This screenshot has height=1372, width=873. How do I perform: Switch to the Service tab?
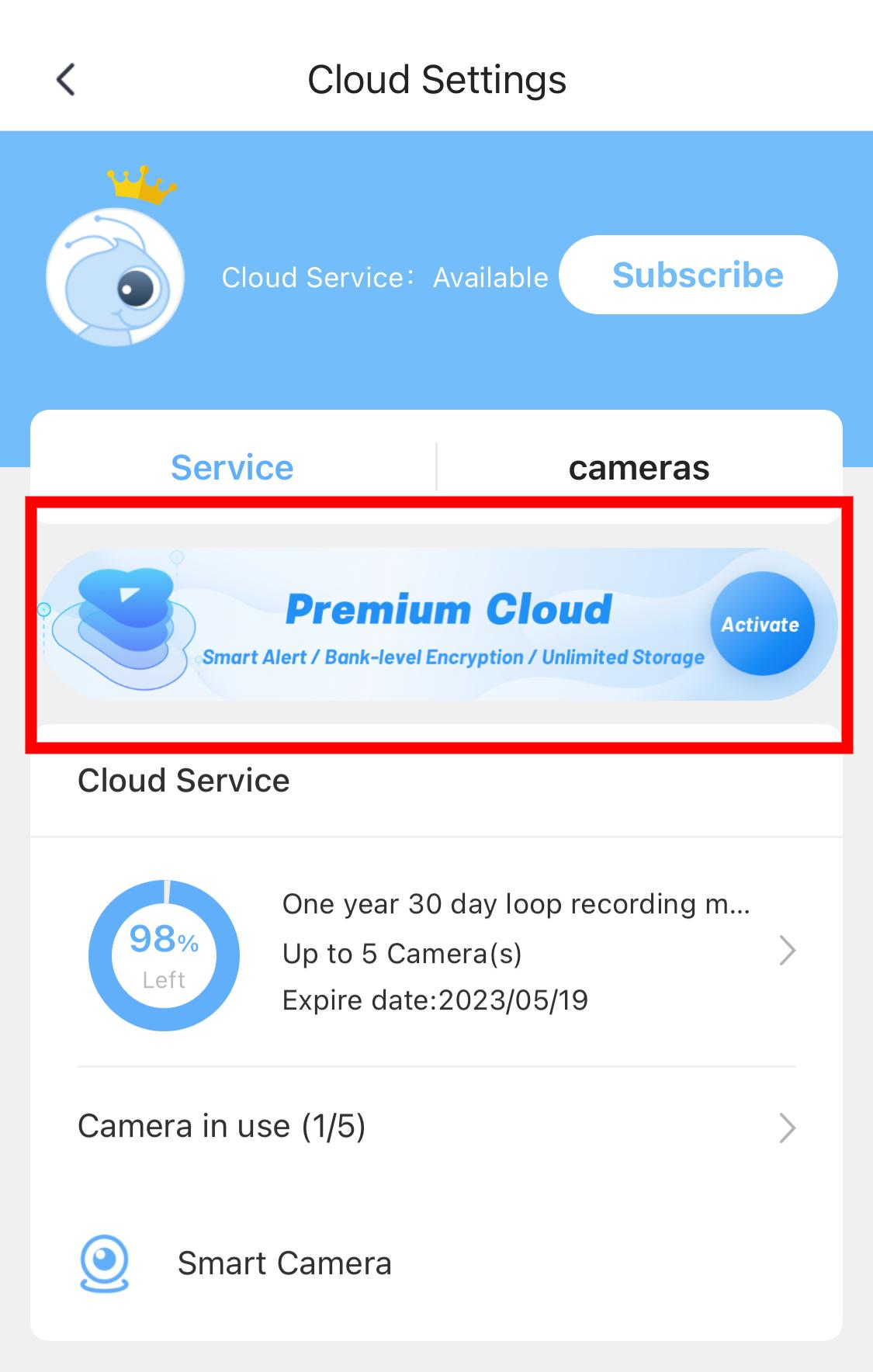coord(232,468)
